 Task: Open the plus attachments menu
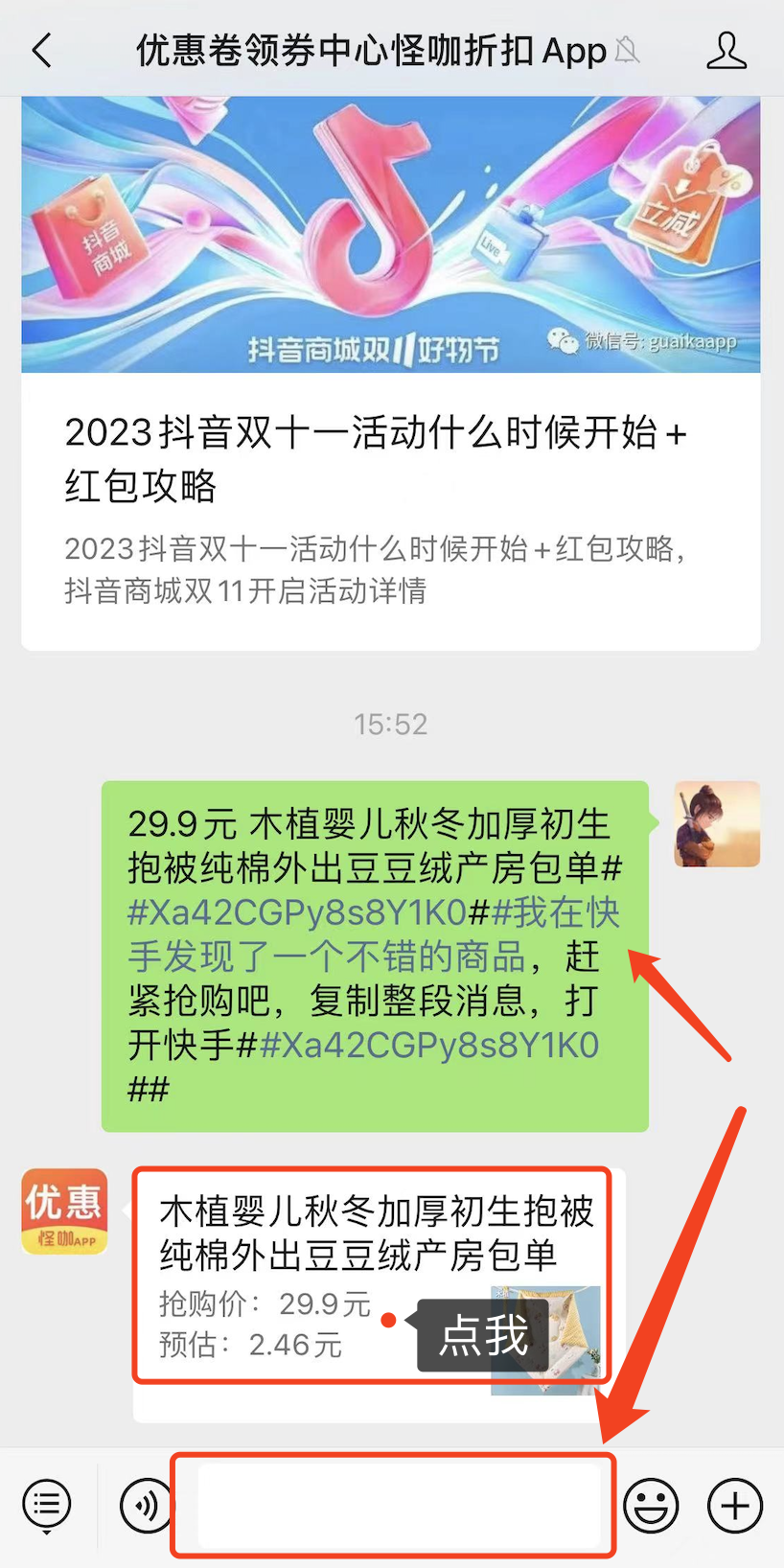(x=735, y=1506)
